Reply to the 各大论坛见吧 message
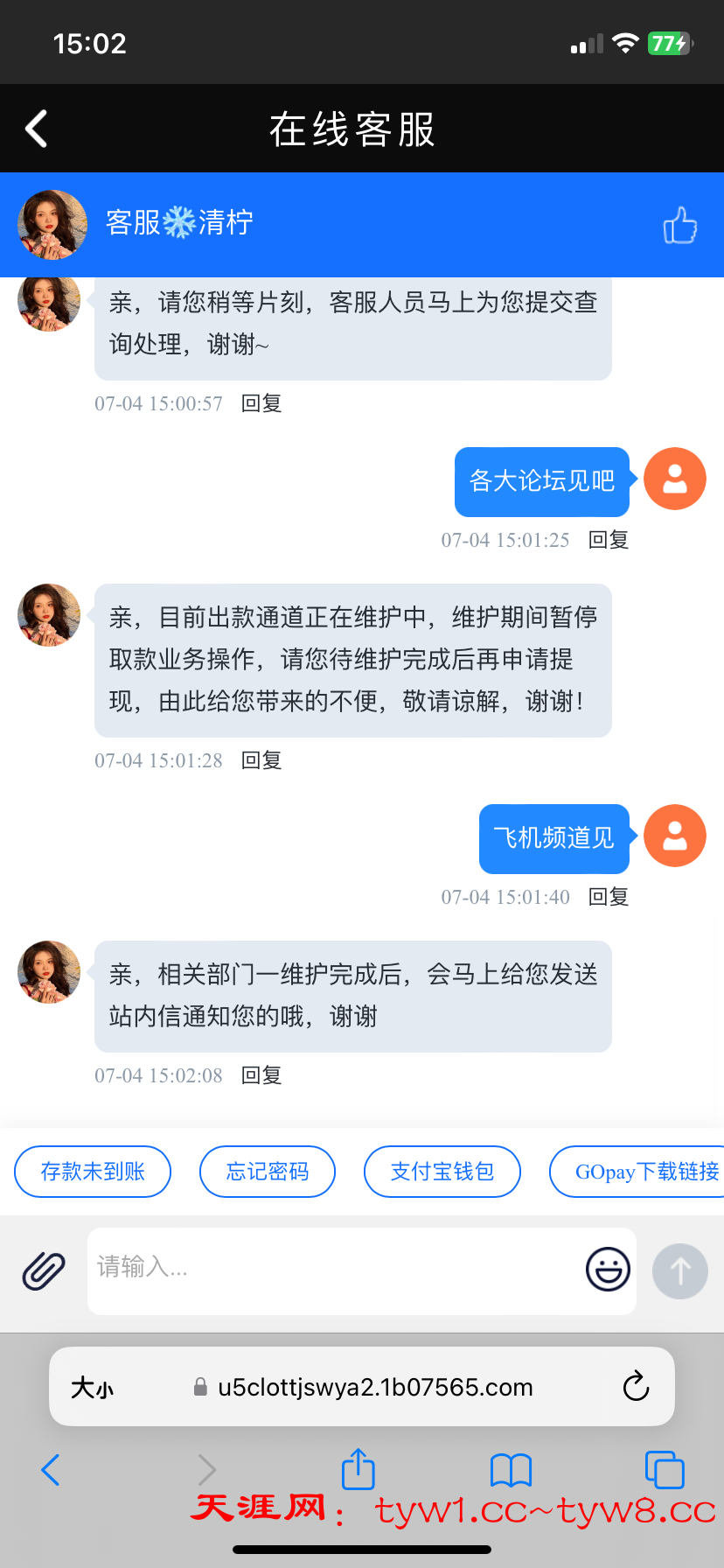 pyautogui.click(x=608, y=540)
